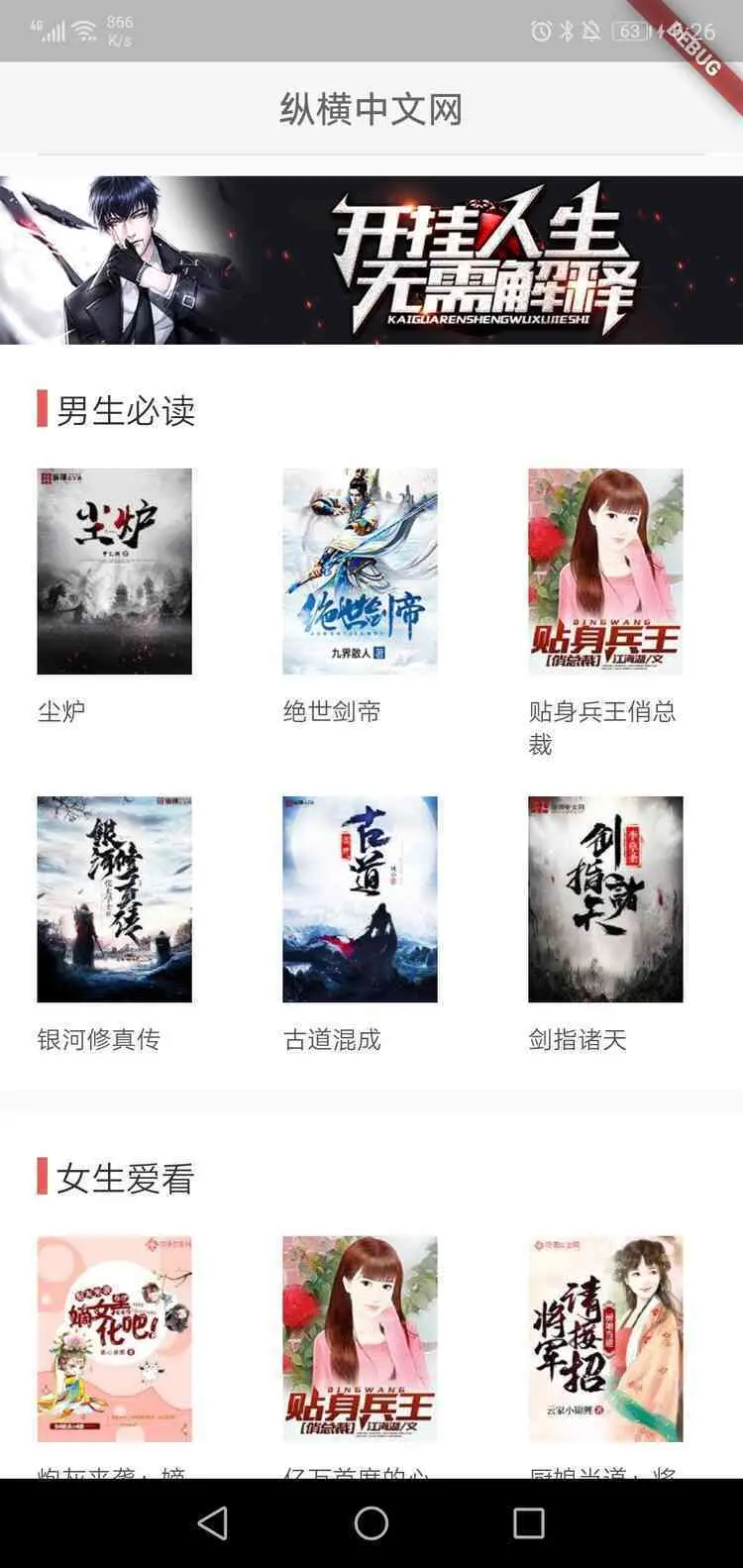Screen dimensions: 743x1568
Task: Open the 开挂人生无需解释 banner
Action: [x=371, y=261]
